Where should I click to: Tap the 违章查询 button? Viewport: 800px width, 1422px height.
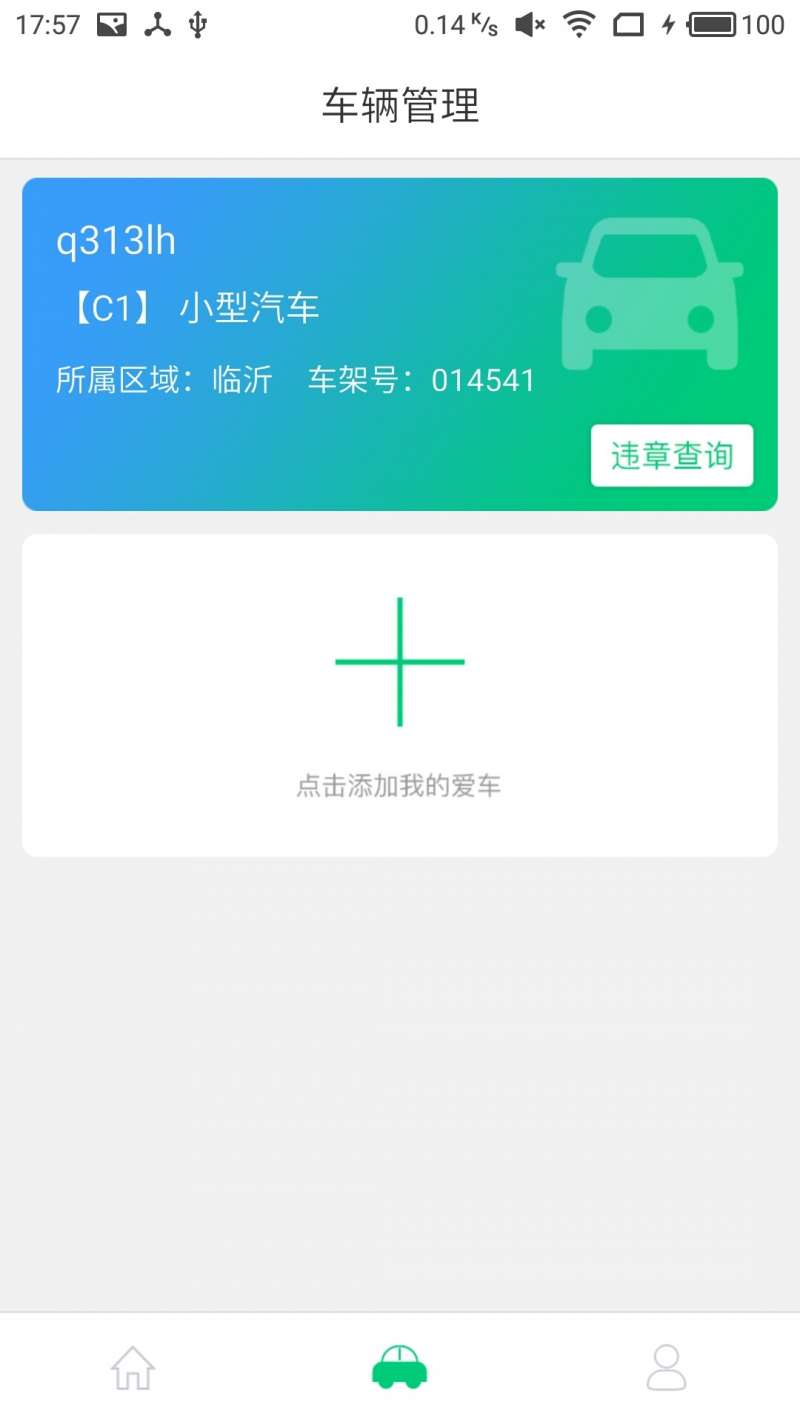click(x=671, y=456)
